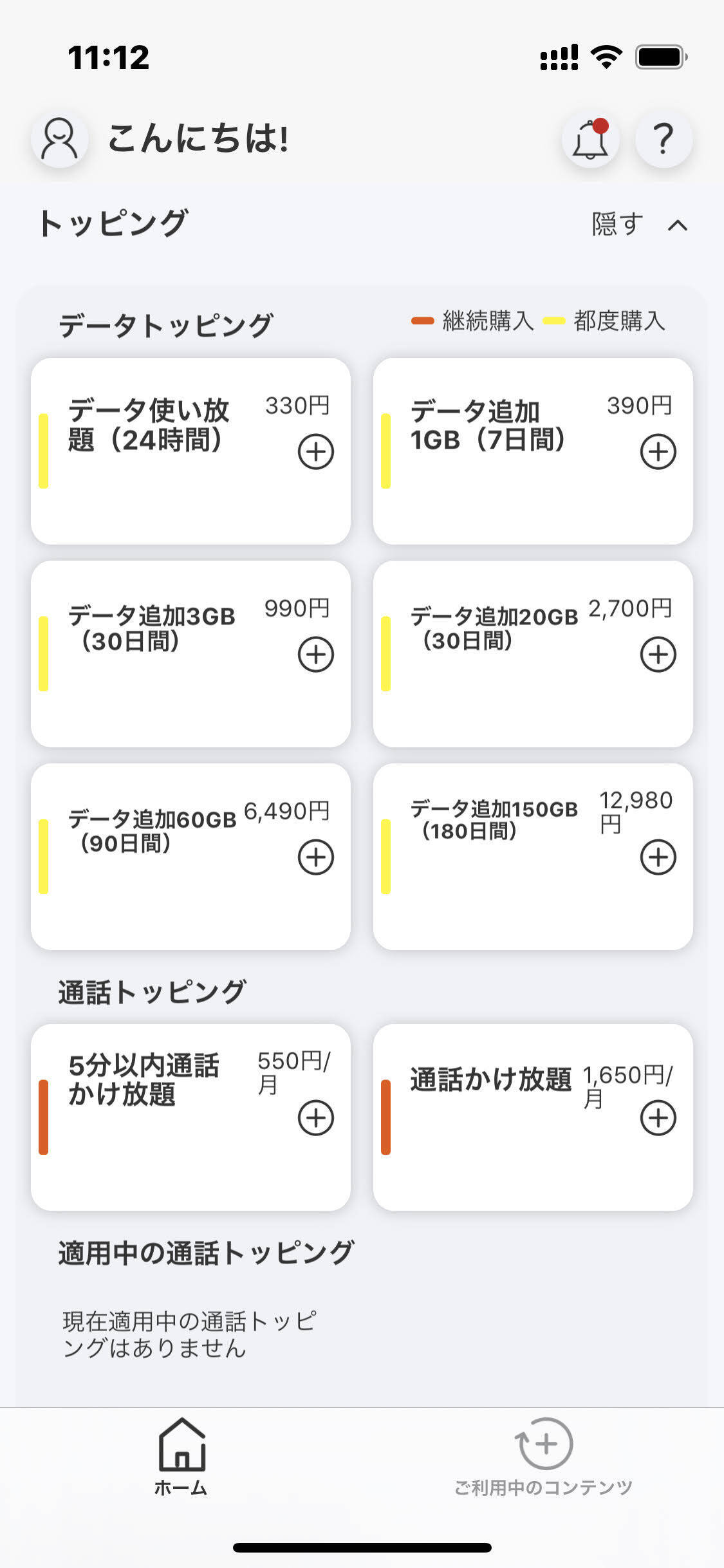Click plus icon on 5分以内通話かけ放題
724x1568 pixels.
[315, 1119]
